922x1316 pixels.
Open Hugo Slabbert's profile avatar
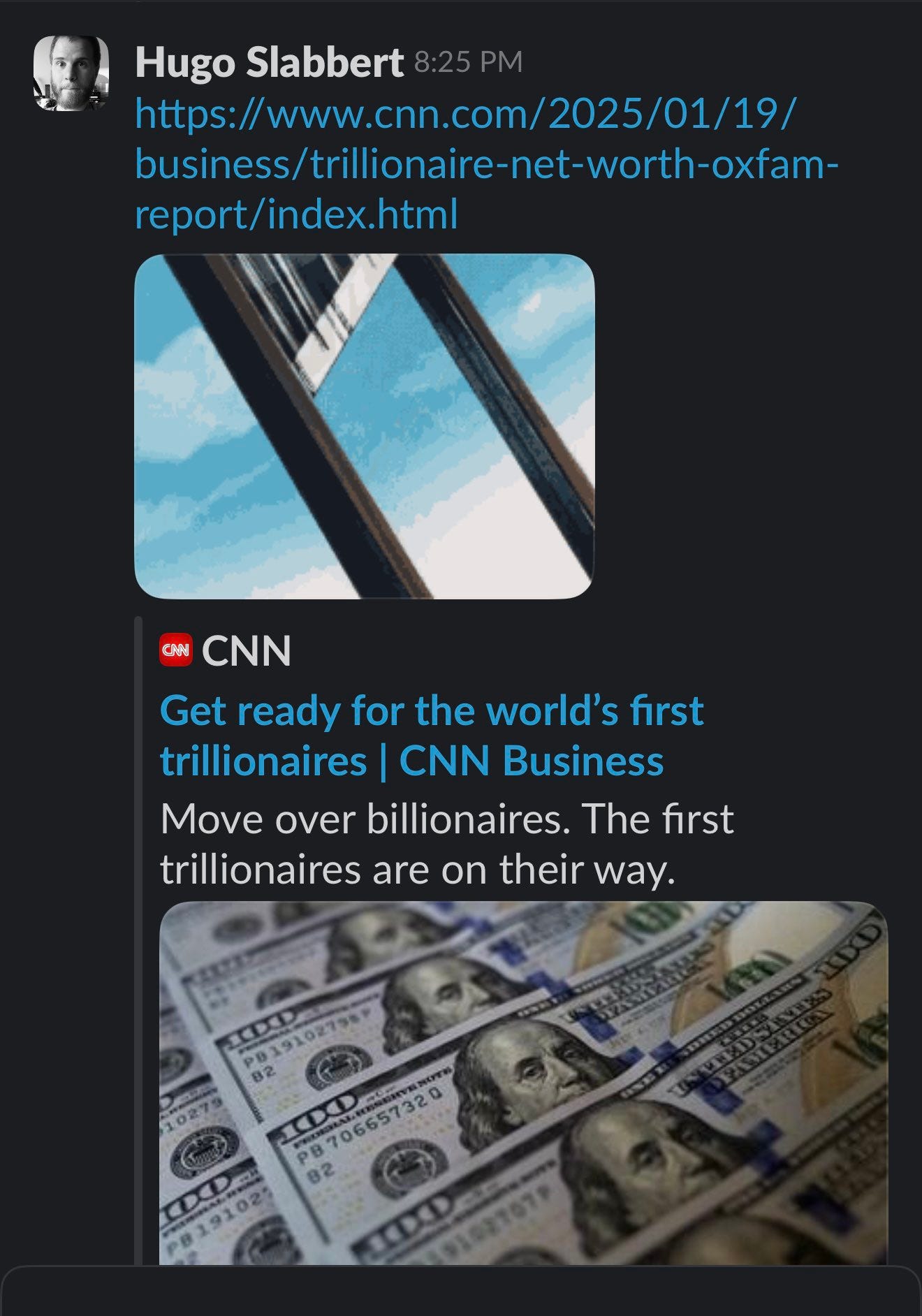71,73
